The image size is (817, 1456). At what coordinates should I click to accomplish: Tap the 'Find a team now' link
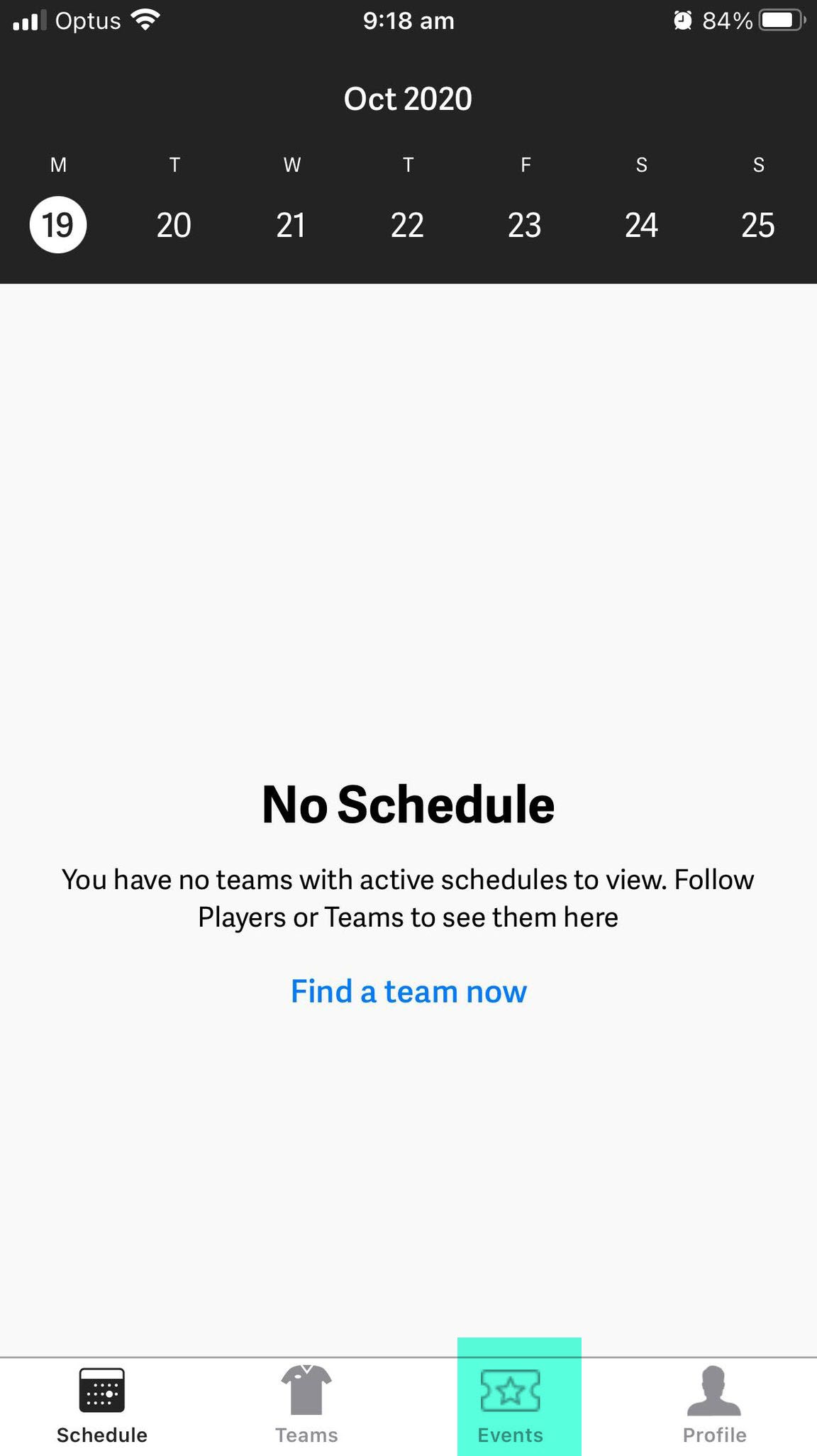coord(408,991)
